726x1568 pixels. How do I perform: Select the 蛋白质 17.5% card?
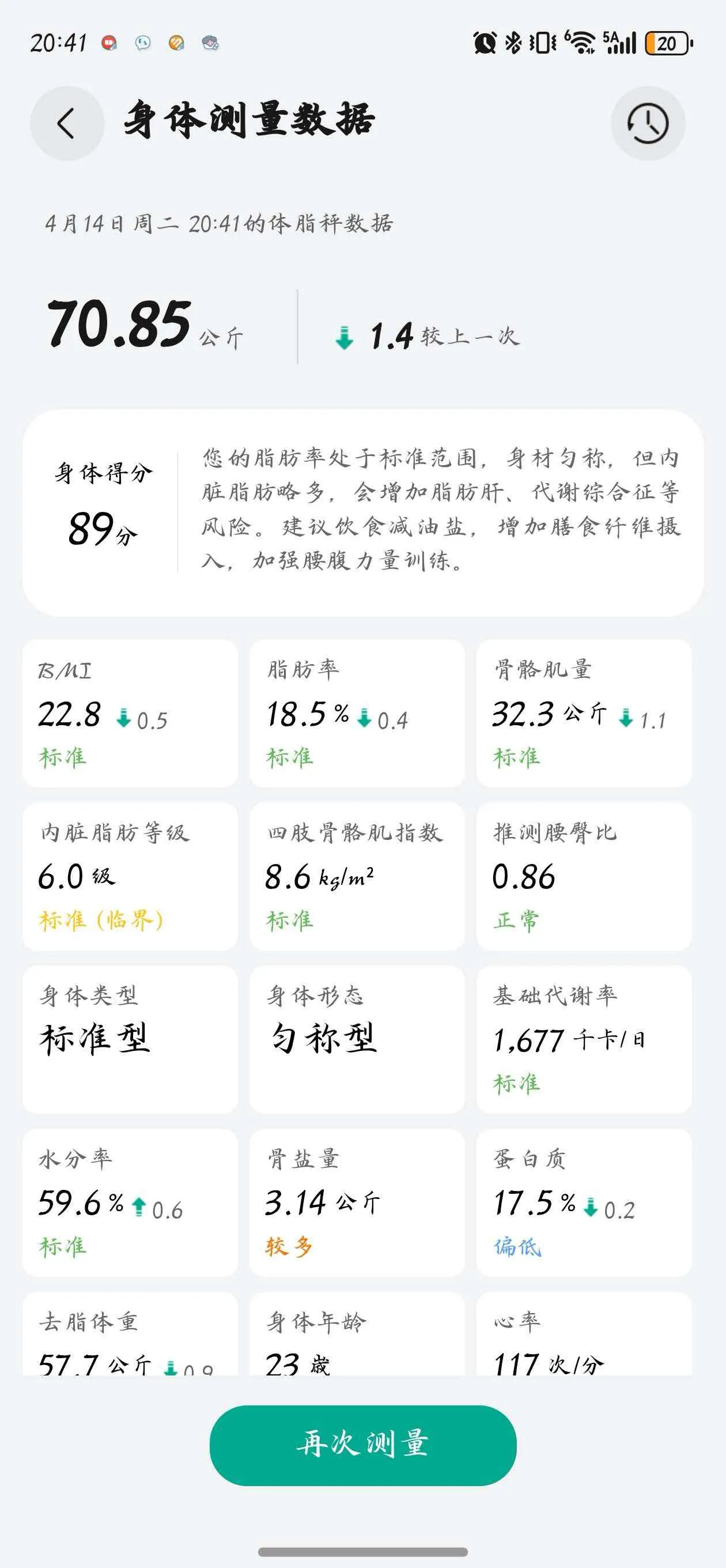(x=584, y=1202)
